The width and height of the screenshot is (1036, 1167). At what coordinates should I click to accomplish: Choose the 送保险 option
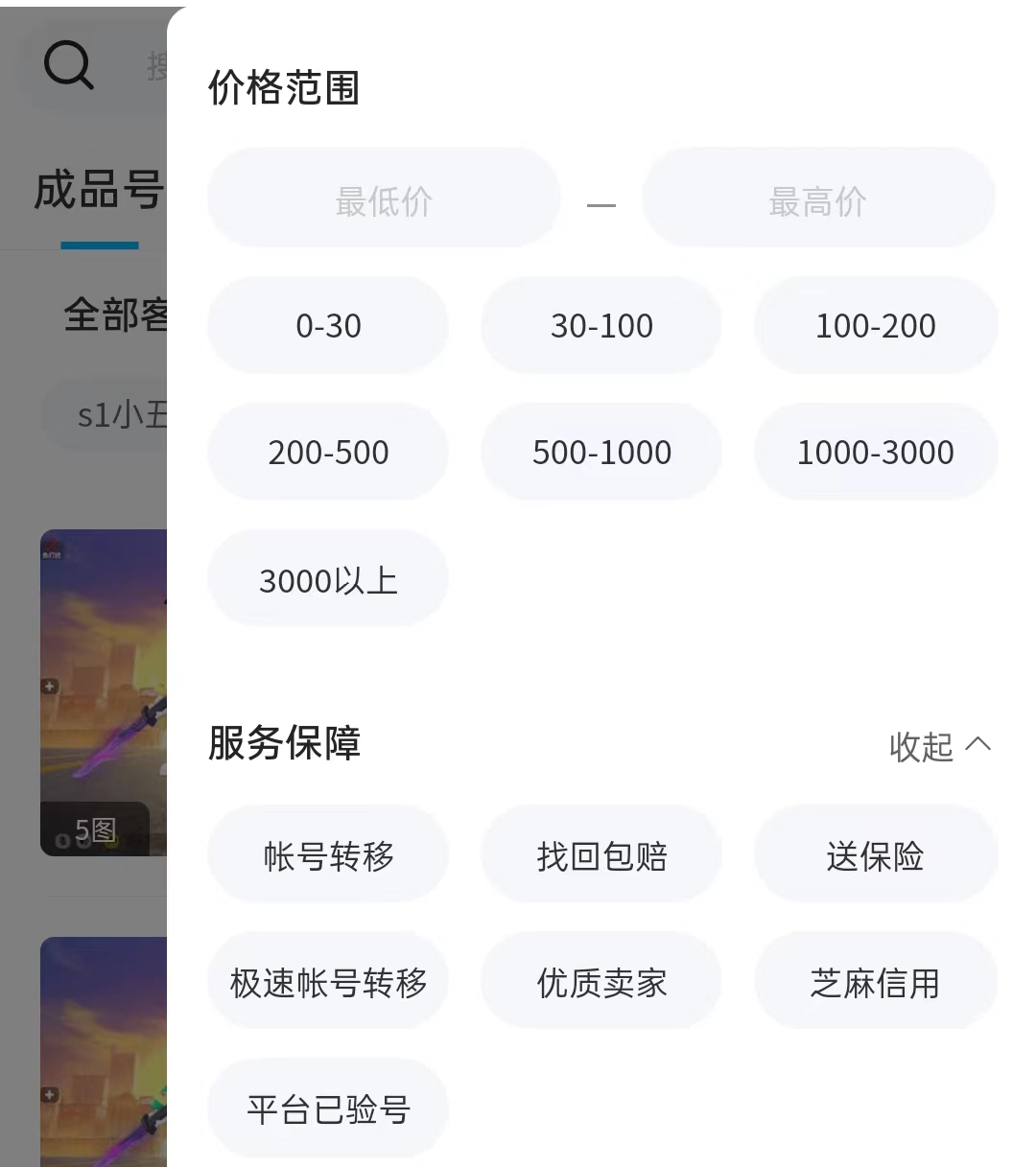tap(875, 856)
